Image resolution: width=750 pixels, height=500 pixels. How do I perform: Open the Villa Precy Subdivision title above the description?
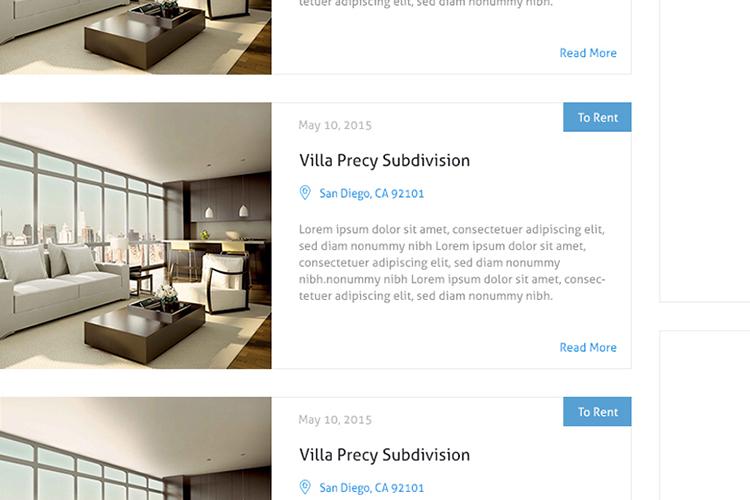point(384,160)
